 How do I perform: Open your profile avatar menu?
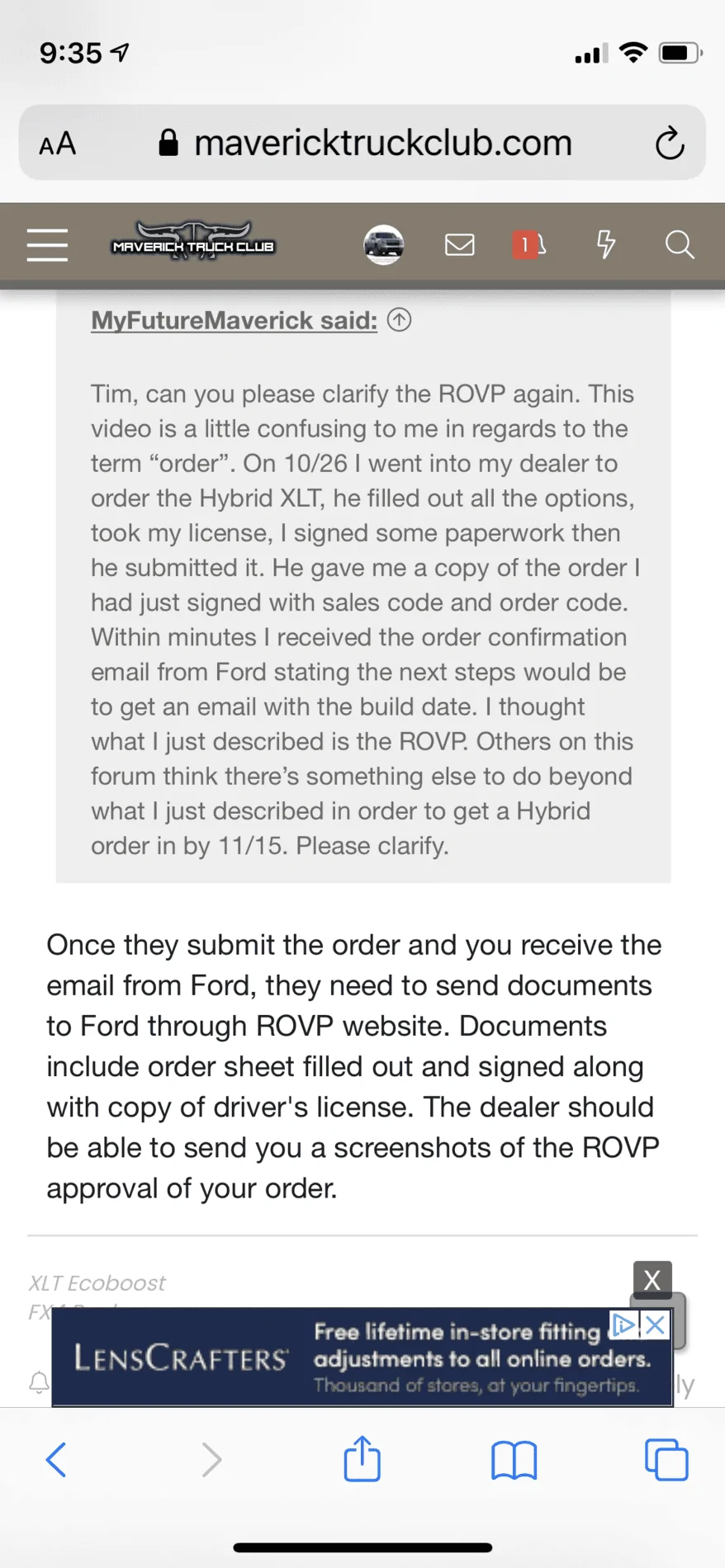click(x=384, y=244)
